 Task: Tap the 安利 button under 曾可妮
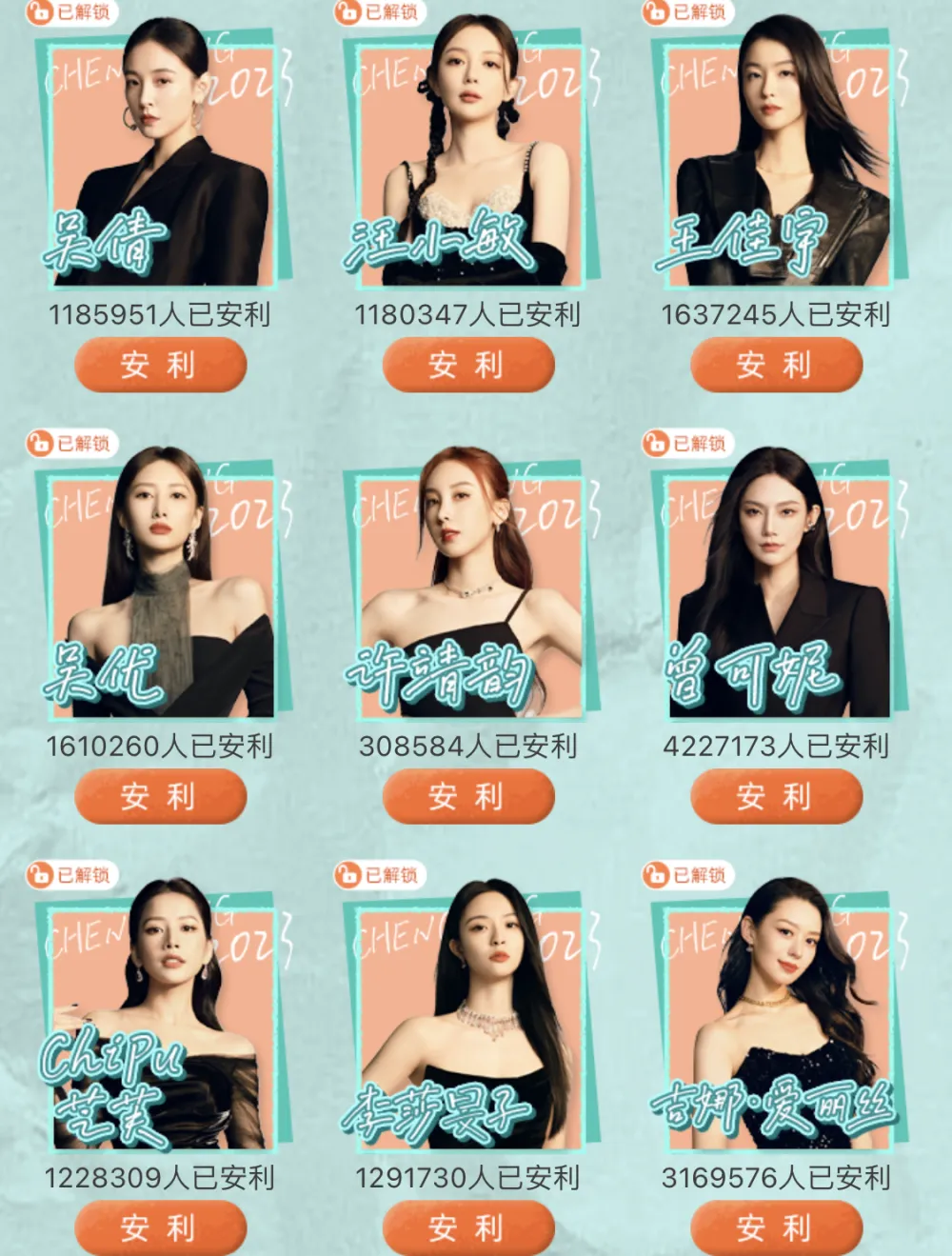(775, 796)
